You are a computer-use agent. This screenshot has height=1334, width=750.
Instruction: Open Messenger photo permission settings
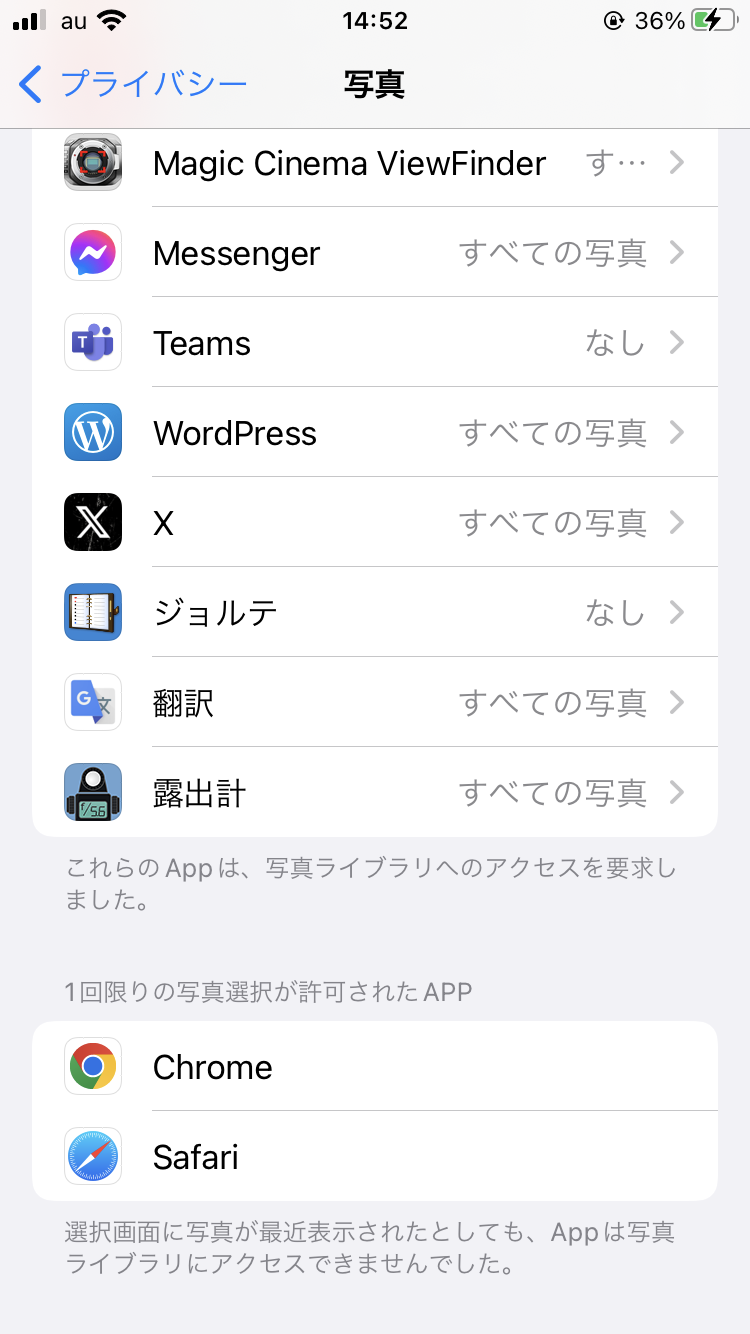pyautogui.click(x=375, y=253)
